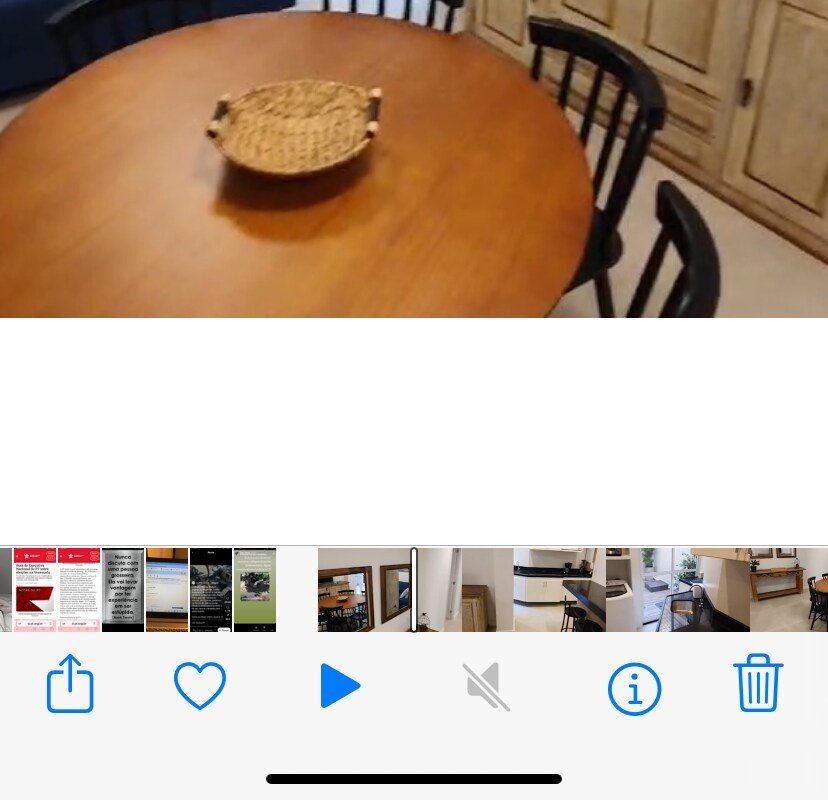The width and height of the screenshot is (828, 800).
Task: Share this video
Action: (70, 683)
